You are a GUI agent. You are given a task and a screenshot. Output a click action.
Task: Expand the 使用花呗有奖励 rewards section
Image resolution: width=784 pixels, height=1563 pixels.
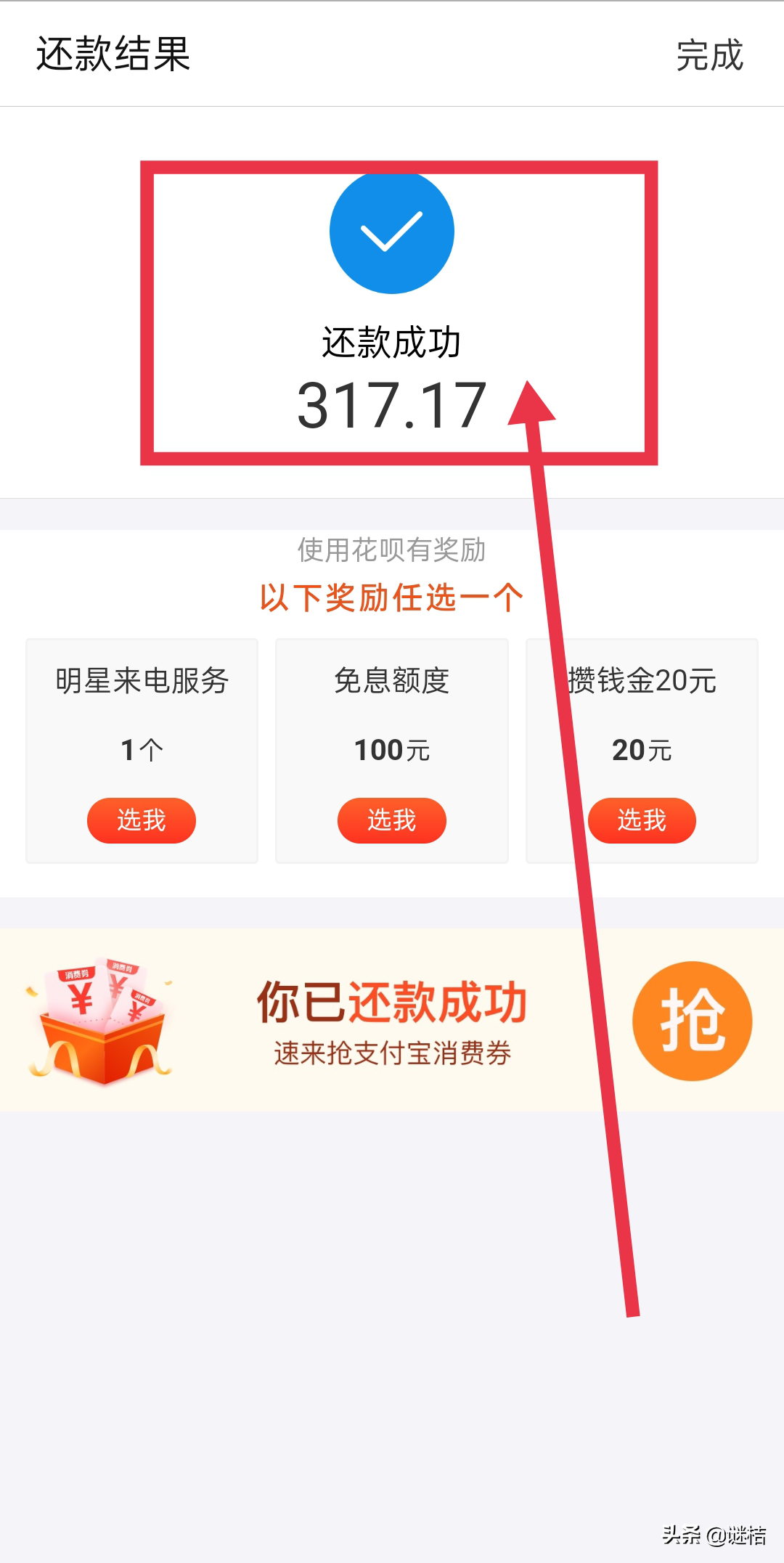[x=391, y=552]
